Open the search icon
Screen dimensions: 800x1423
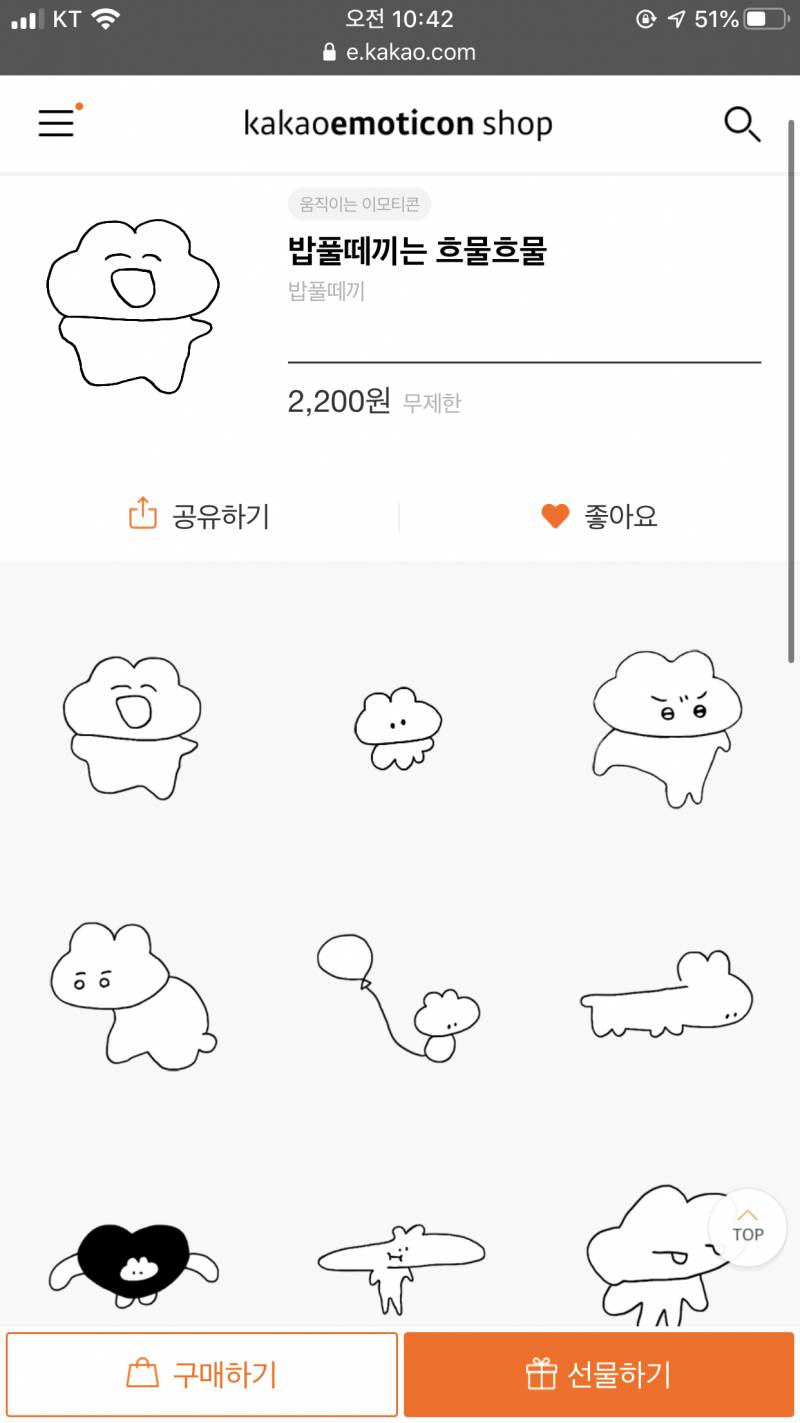pyautogui.click(x=742, y=124)
